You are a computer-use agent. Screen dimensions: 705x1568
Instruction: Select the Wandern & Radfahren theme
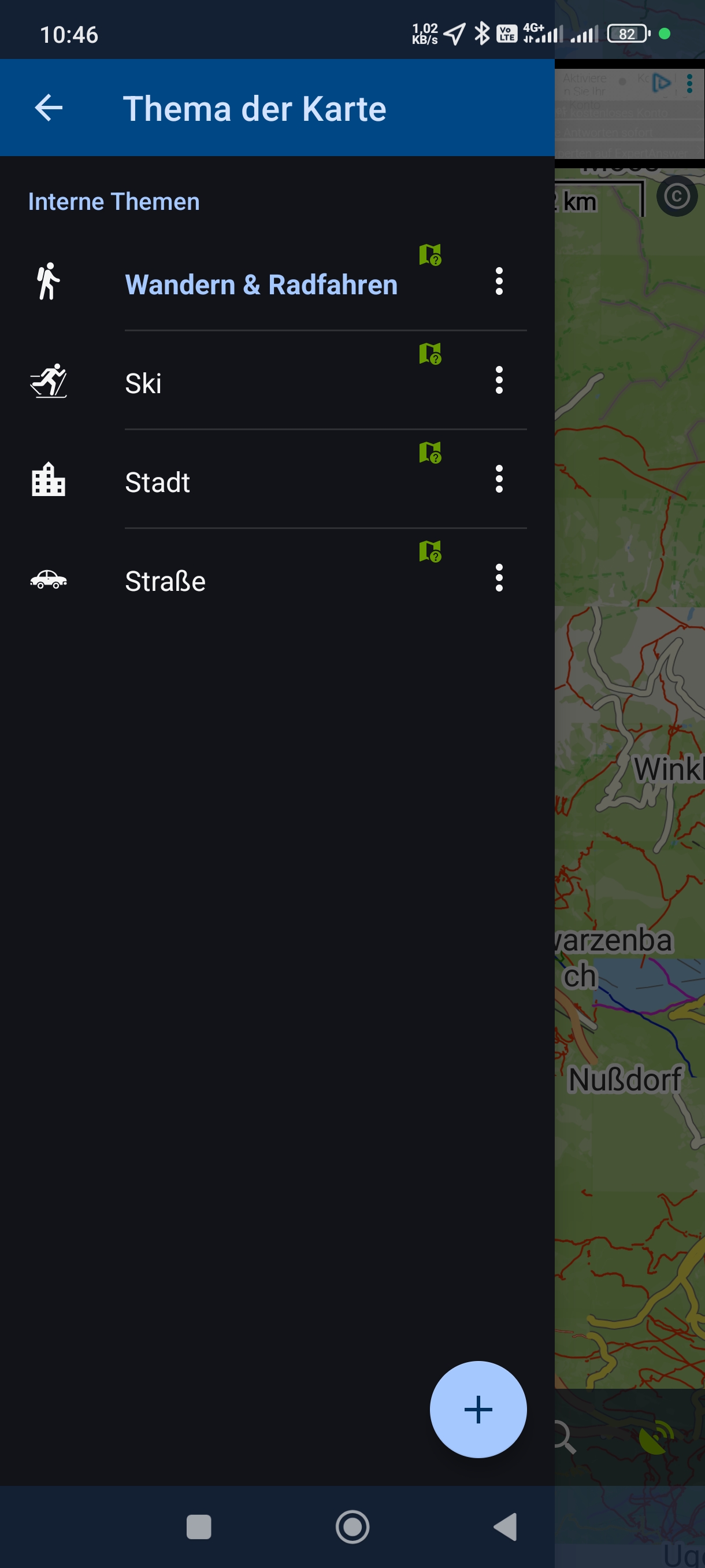tap(261, 284)
